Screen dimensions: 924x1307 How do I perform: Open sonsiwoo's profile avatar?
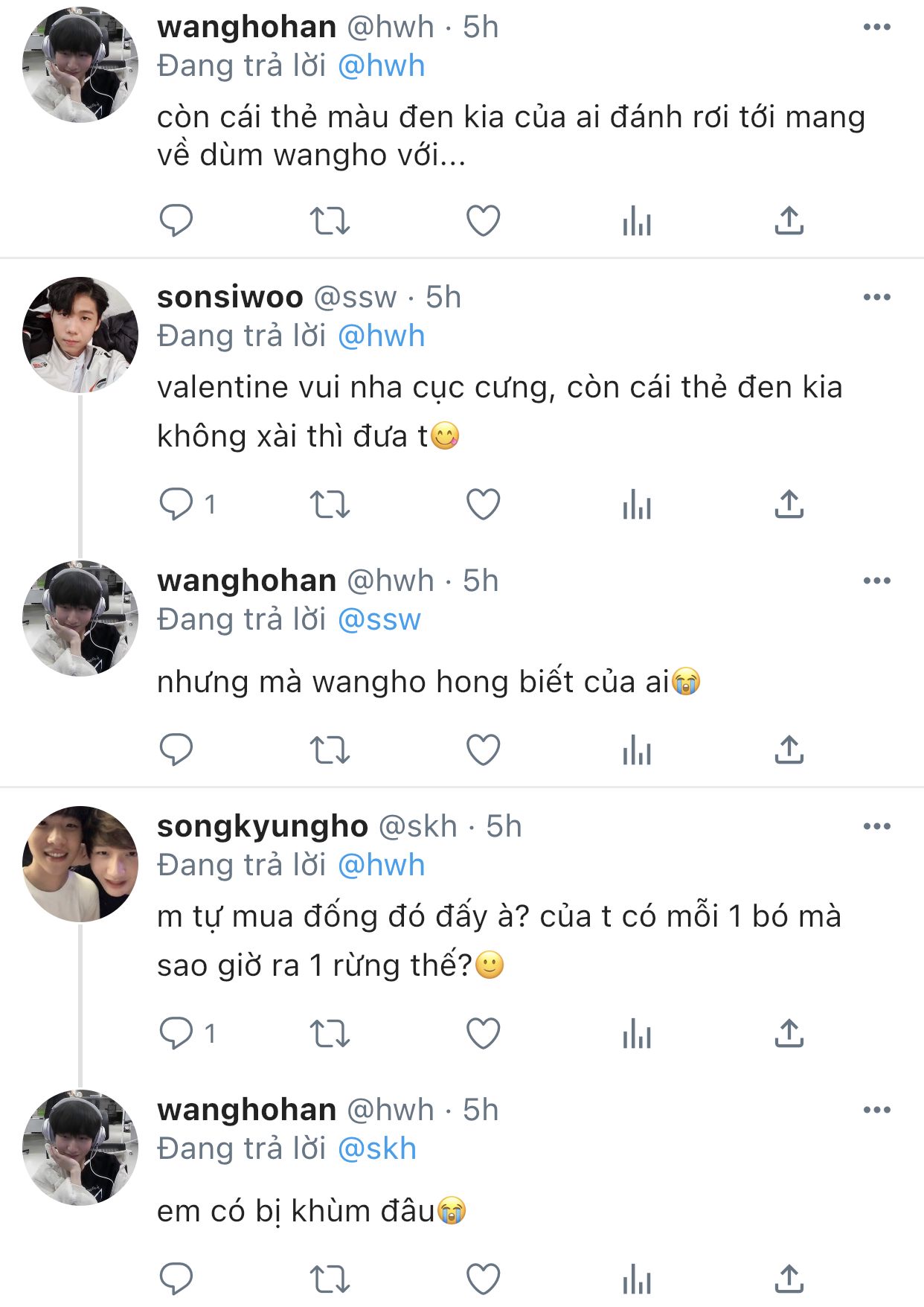click(80, 335)
